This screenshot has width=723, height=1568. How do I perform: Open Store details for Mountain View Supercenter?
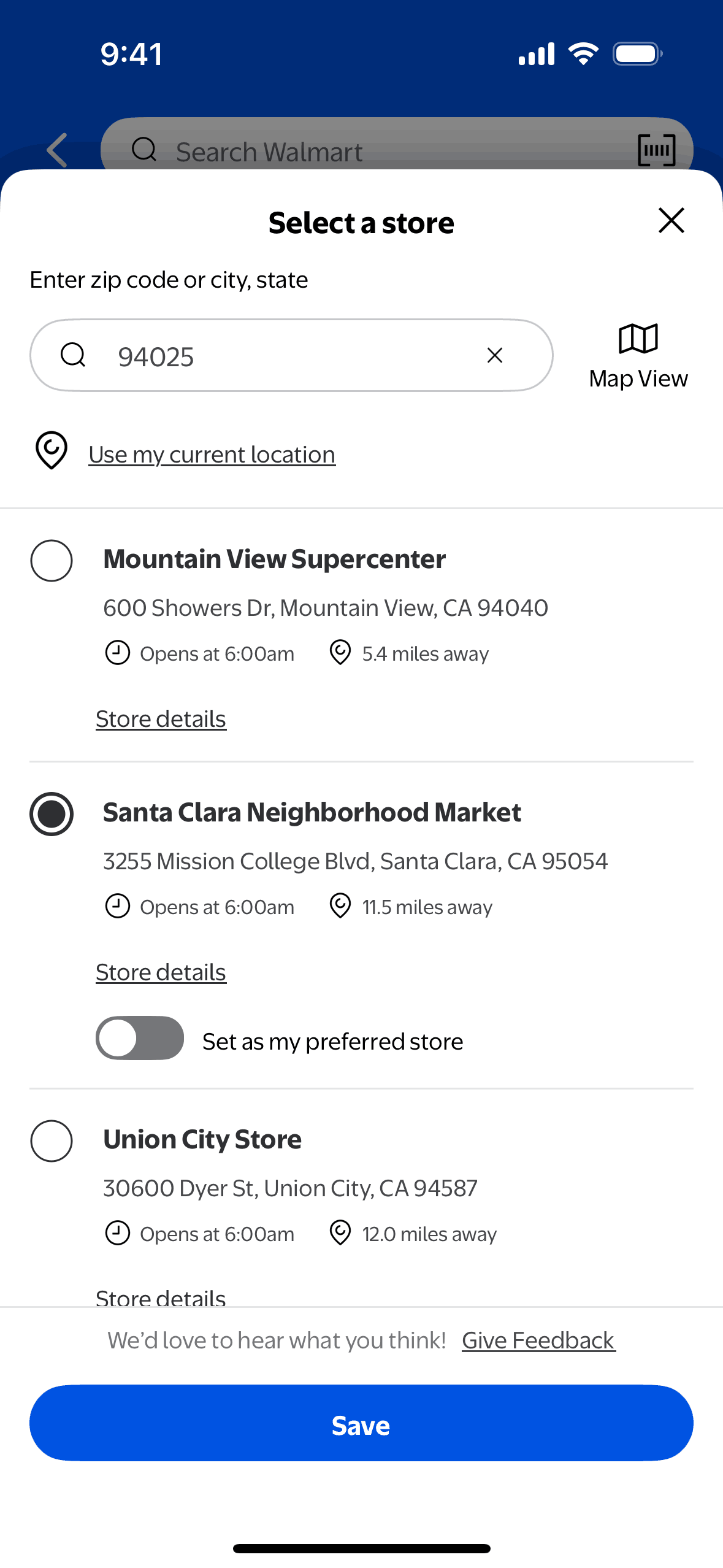click(161, 719)
